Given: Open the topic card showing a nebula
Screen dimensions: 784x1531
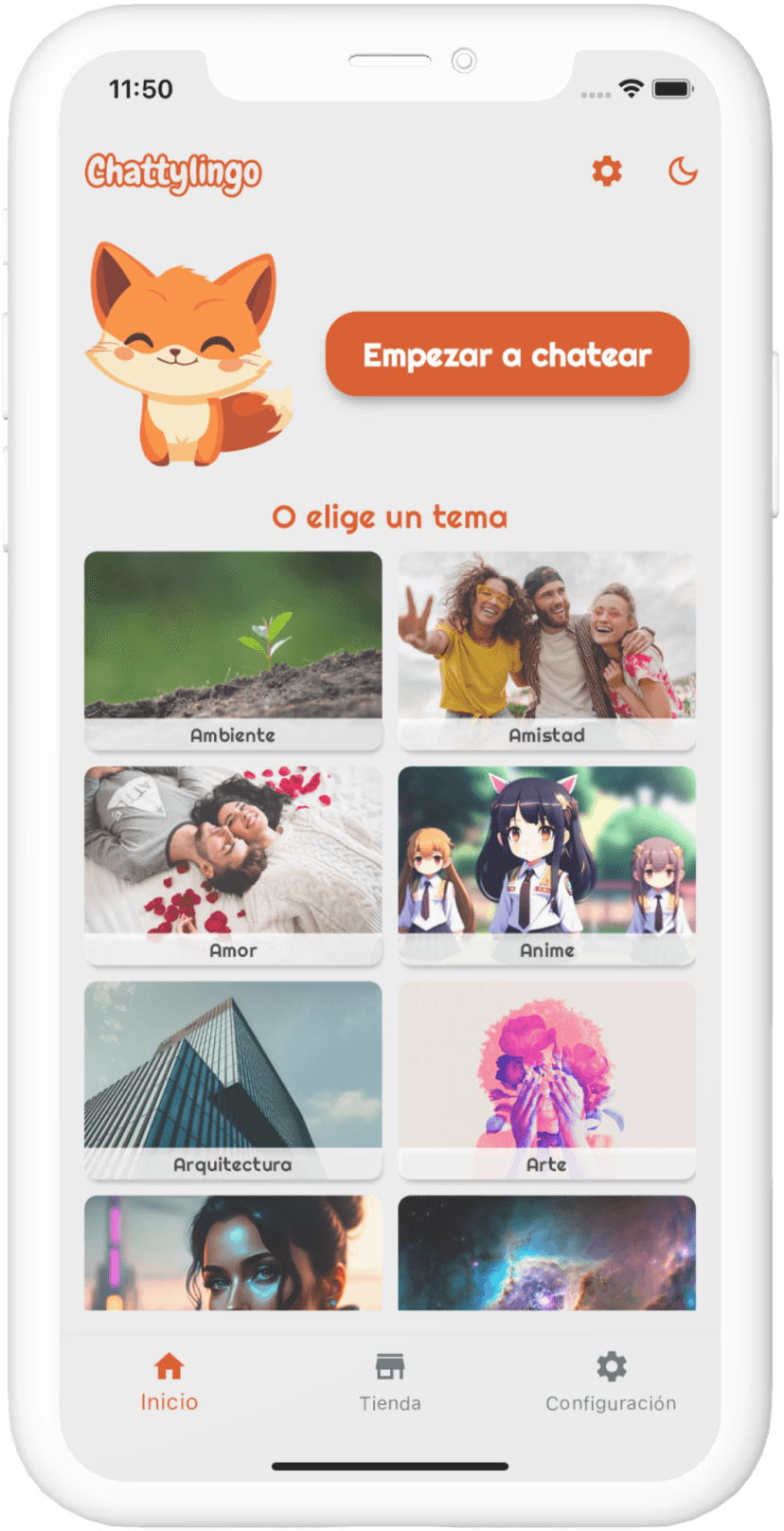Looking at the screenshot, I should (546, 1252).
